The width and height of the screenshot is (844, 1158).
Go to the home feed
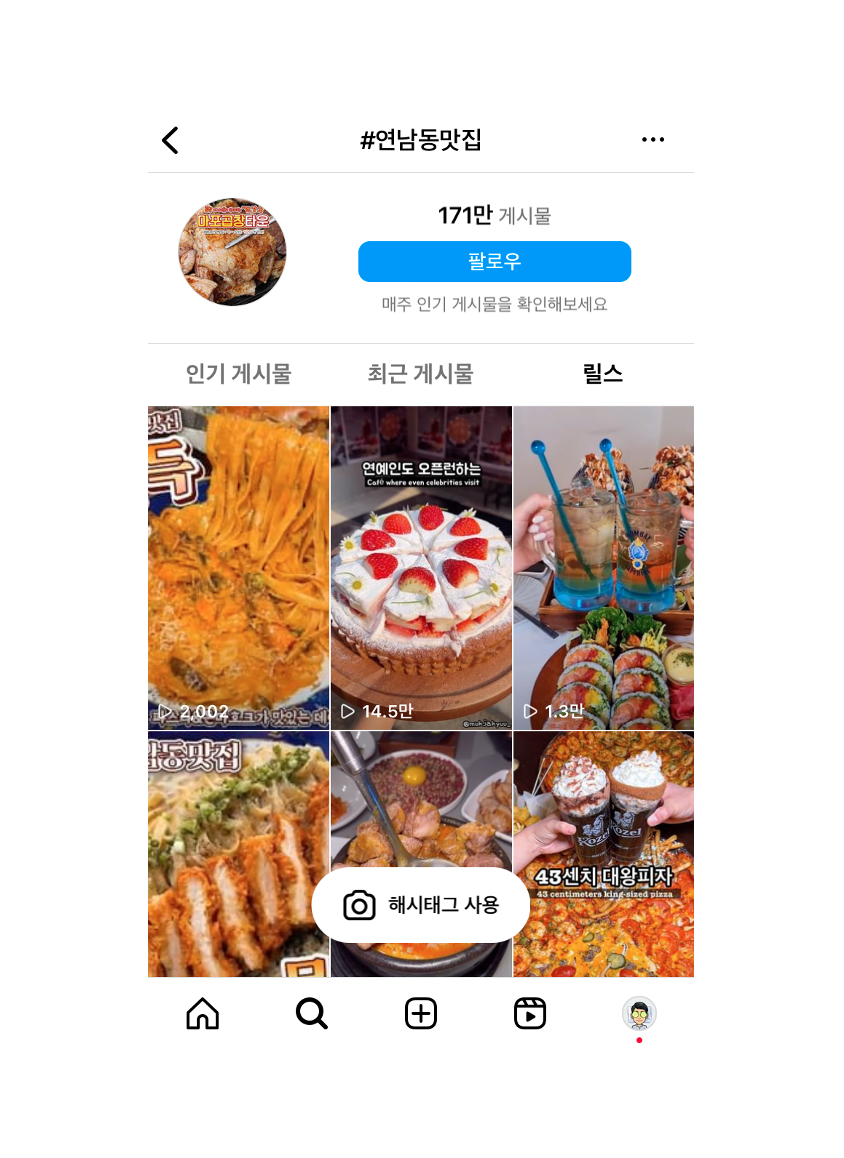(x=203, y=1014)
